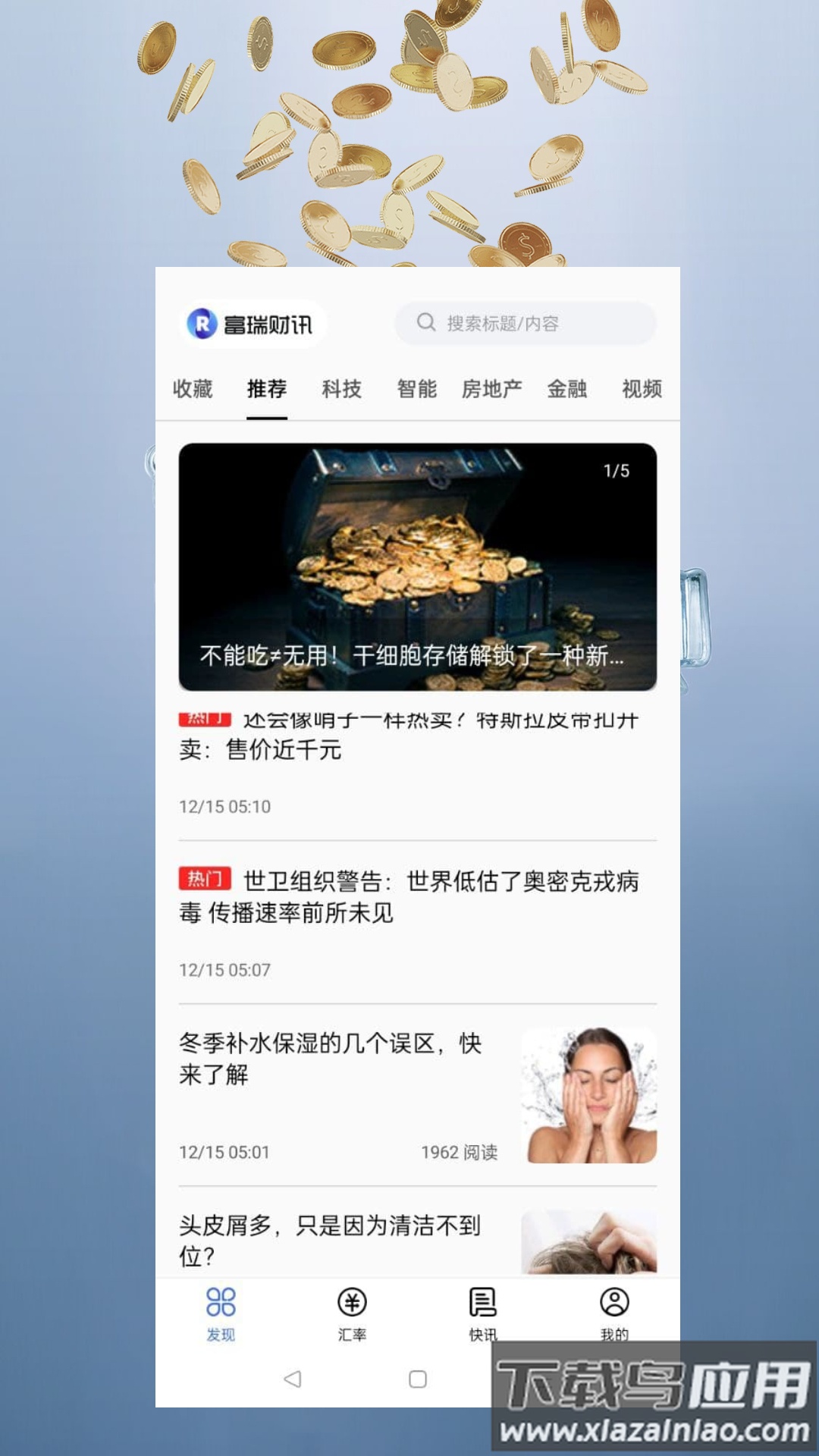
Task: Select the 推荐 tab
Action: pos(266,389)
